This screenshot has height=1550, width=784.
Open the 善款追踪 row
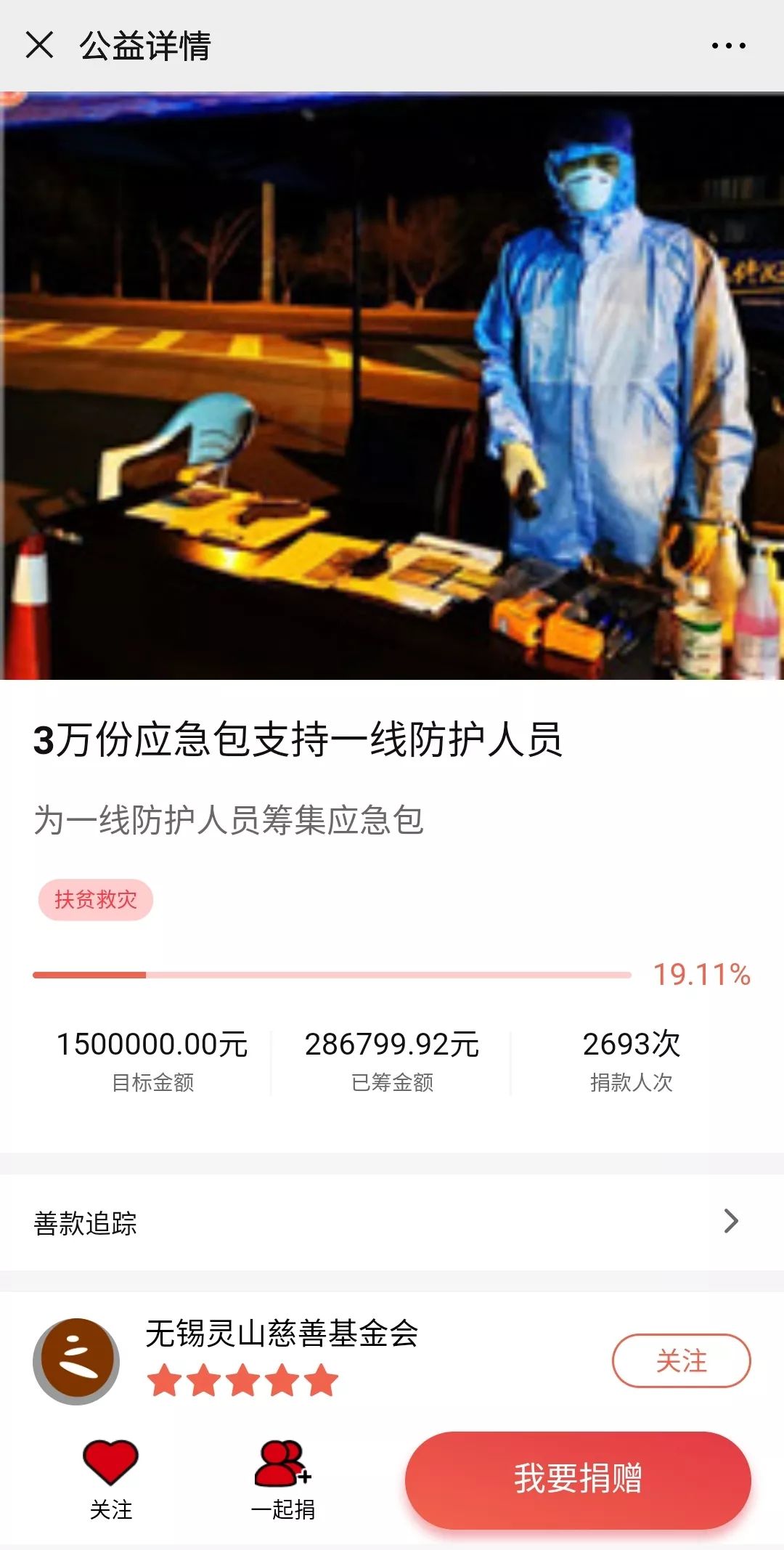[x=392, y=1222]
